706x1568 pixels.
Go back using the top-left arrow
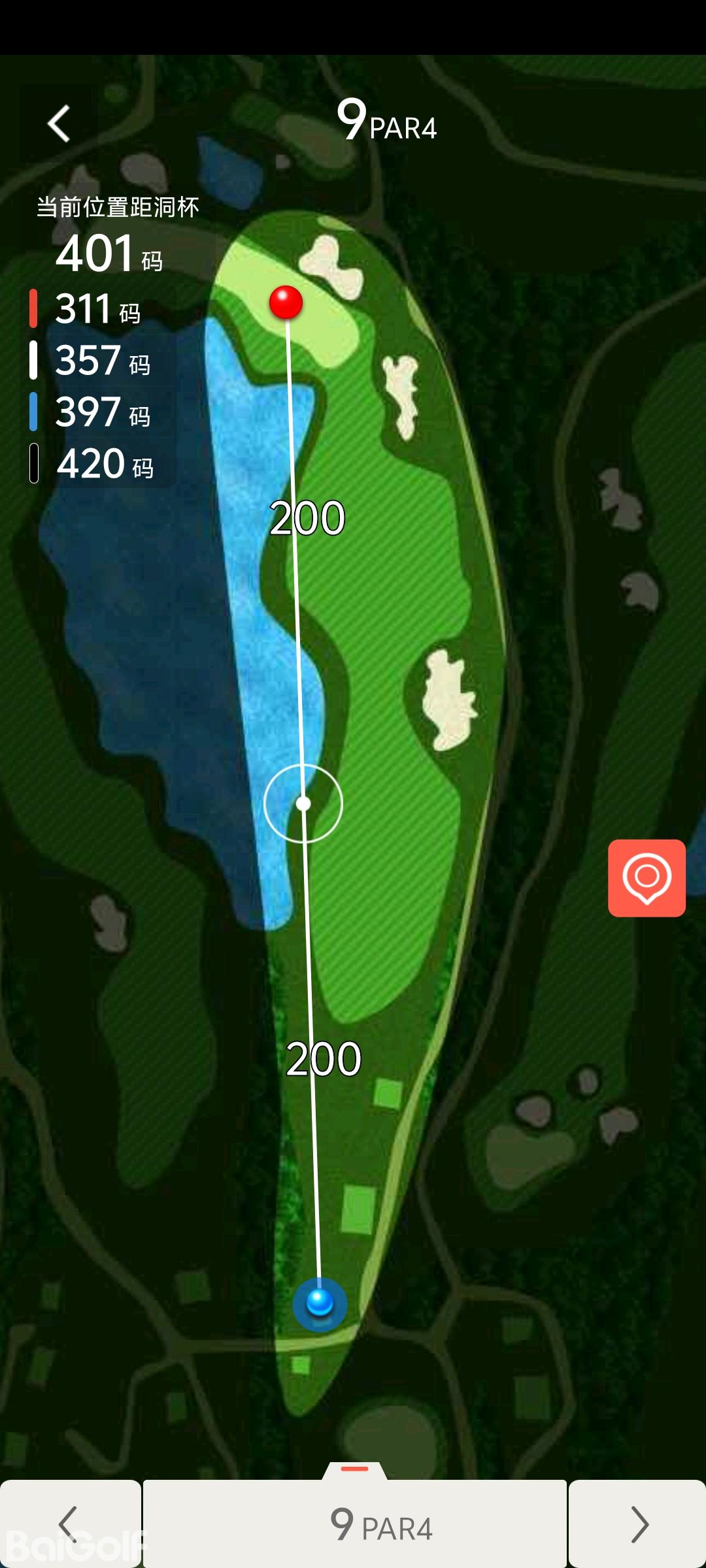(x=59, y=123)
